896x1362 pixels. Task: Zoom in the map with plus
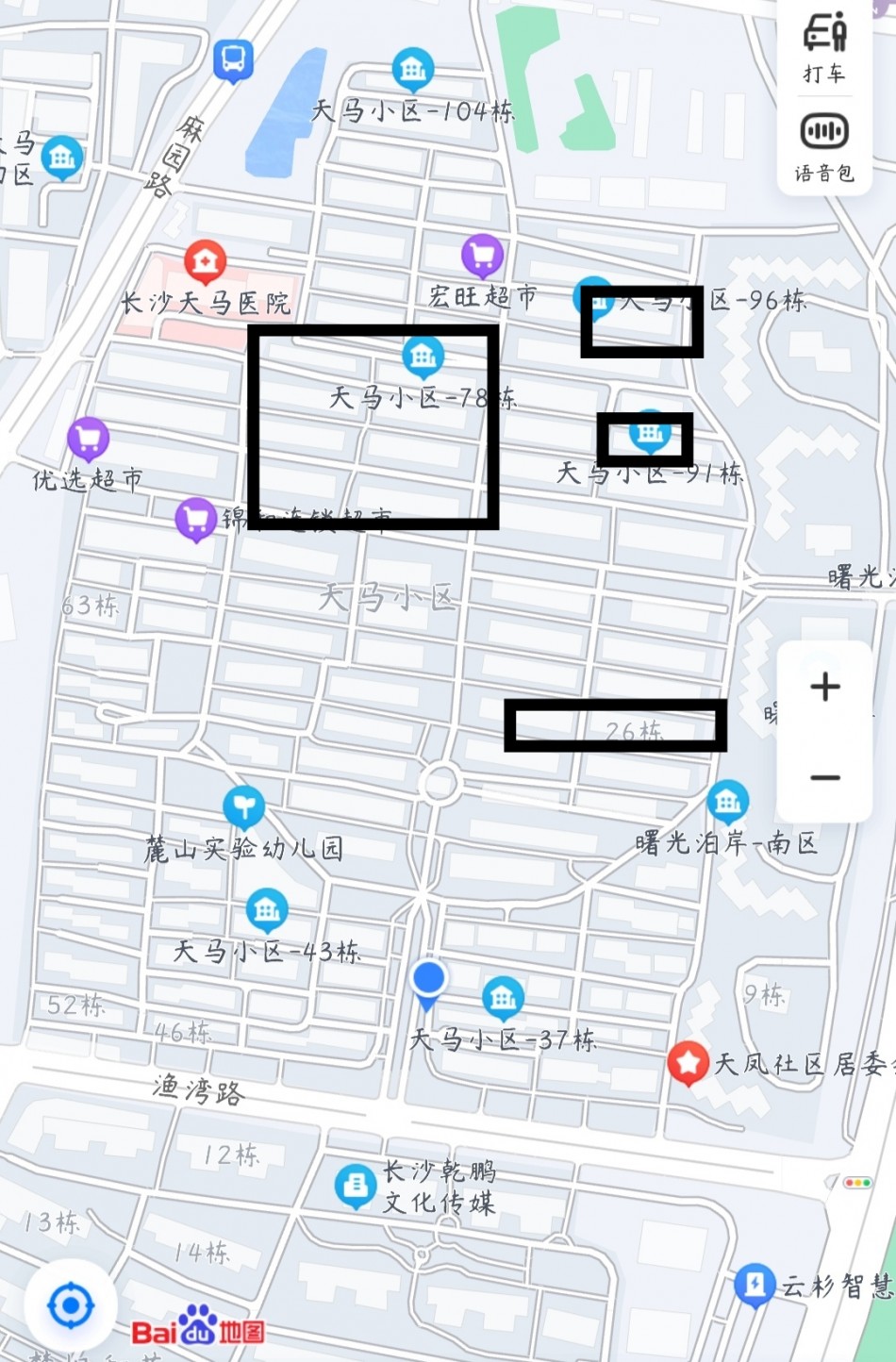824,687
